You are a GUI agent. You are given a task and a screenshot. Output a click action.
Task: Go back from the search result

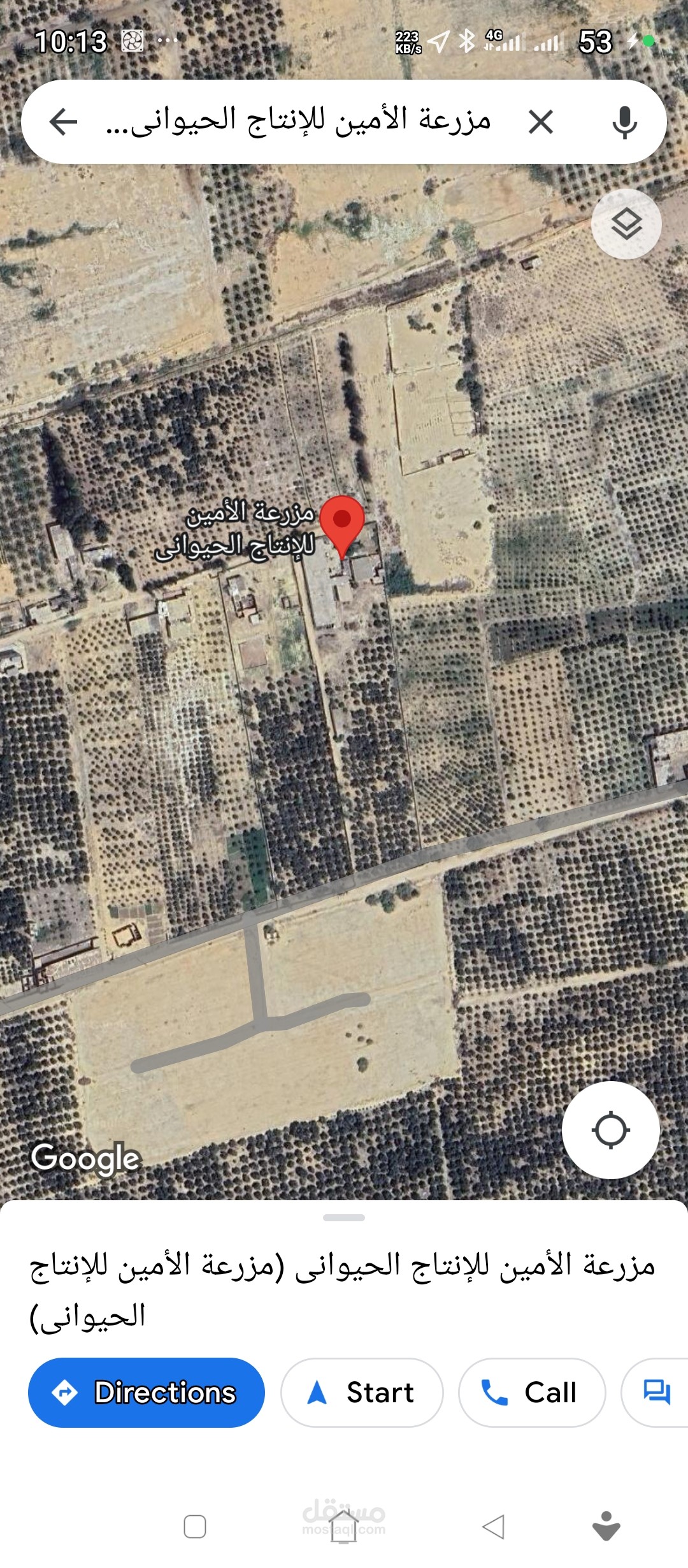[63, 122]
